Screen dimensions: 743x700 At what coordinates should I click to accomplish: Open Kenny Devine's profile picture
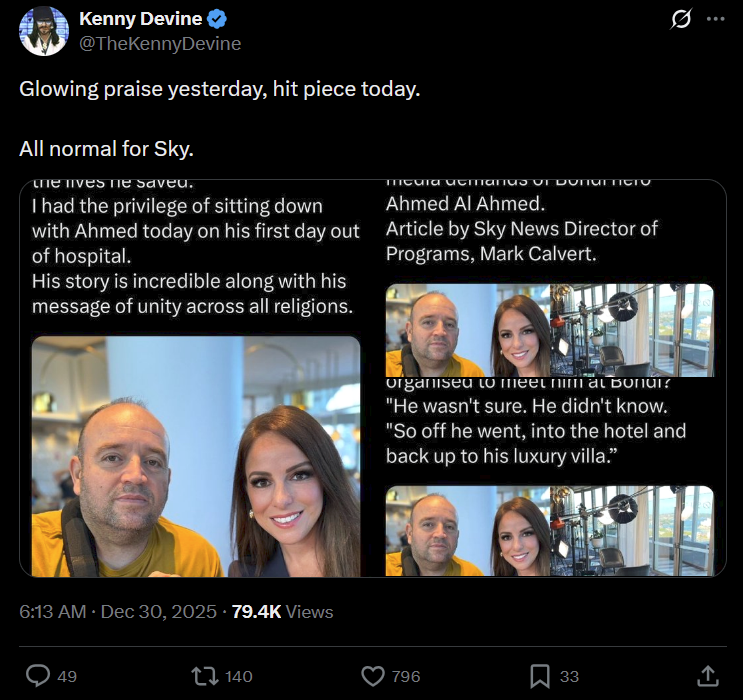(44, 31)
